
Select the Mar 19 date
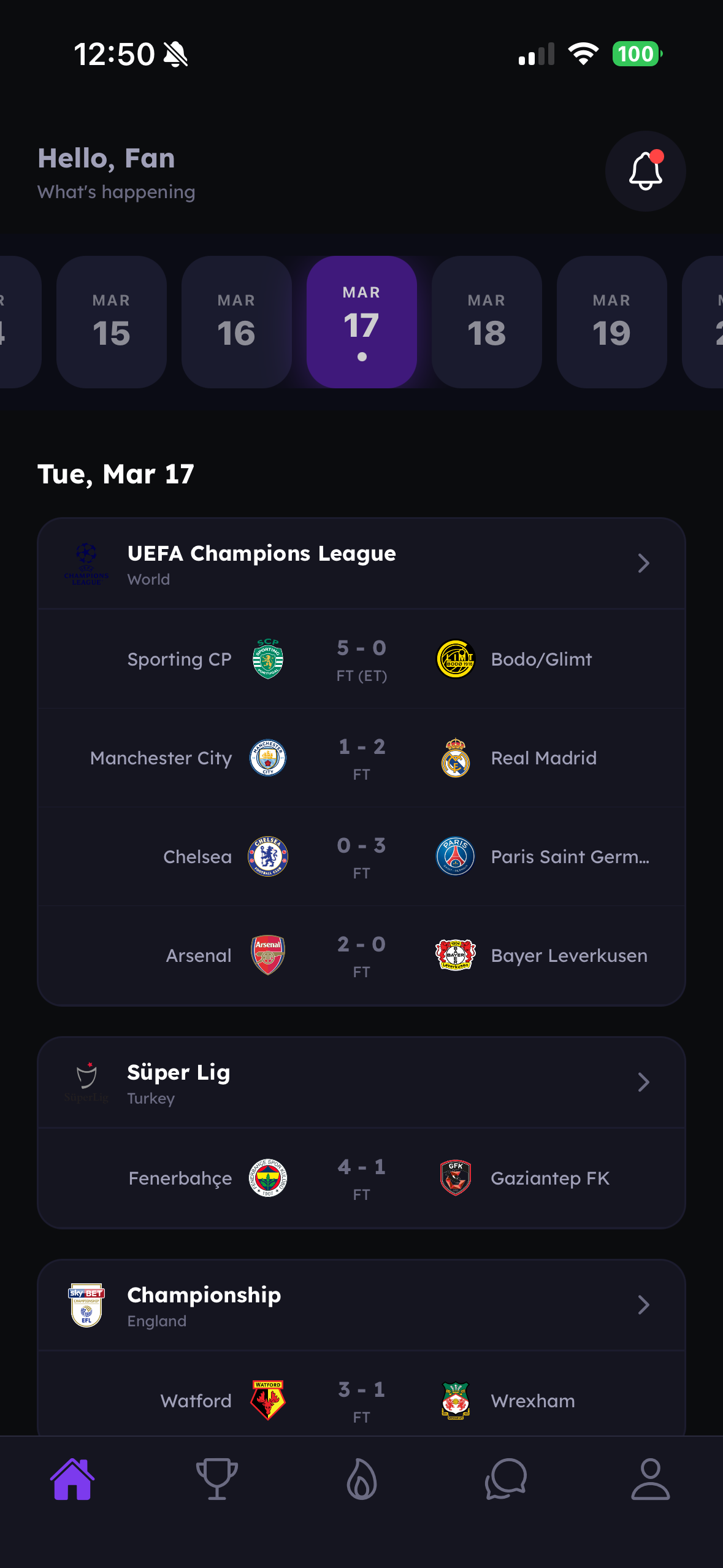coord(611,322)
